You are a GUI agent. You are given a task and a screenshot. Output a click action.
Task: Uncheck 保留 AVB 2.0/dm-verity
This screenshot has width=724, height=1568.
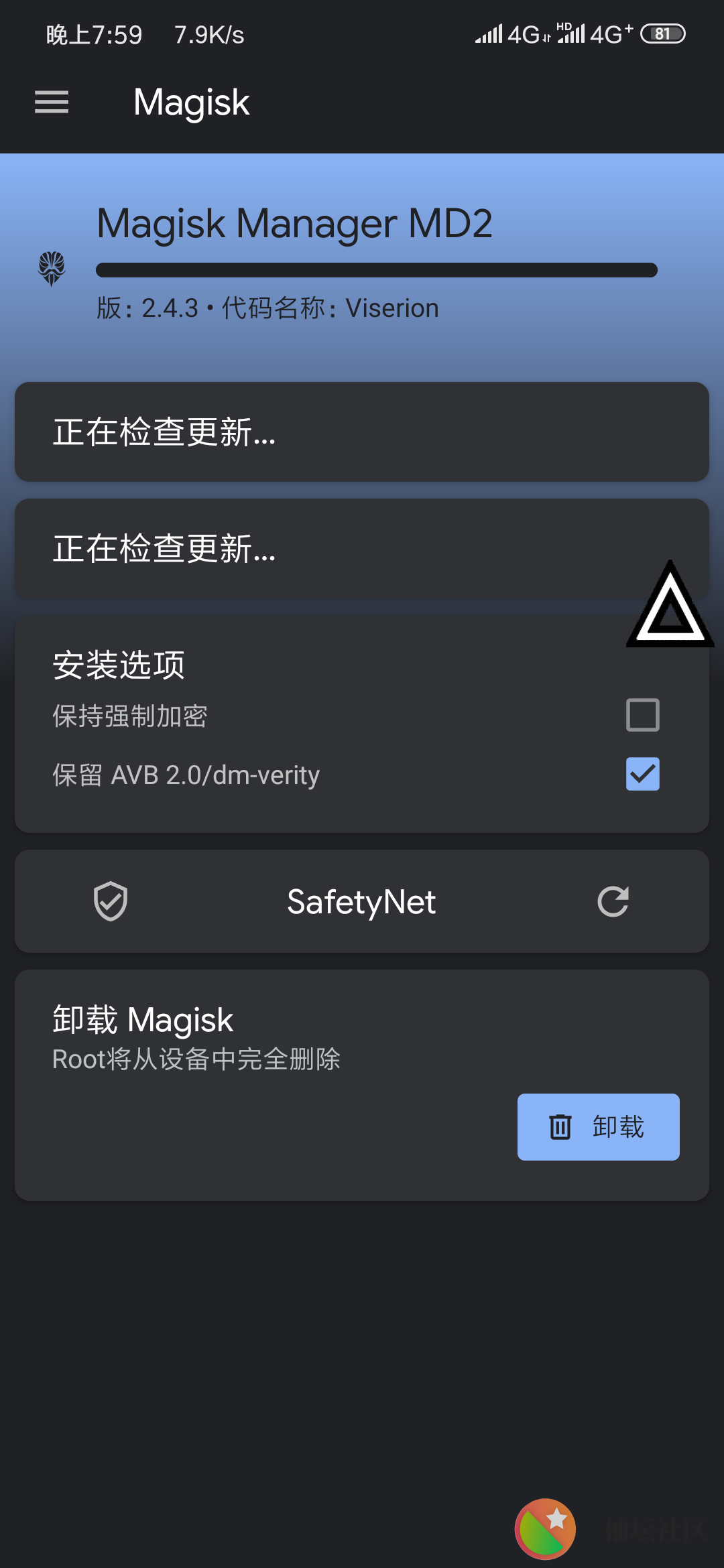click(642, 774)
